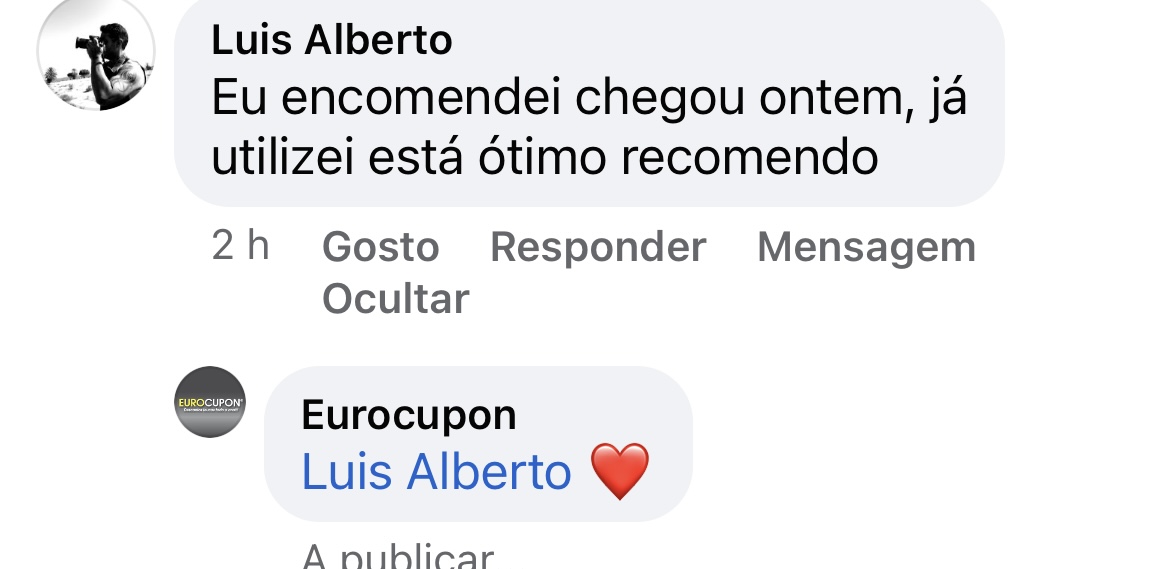Reply to Luis Alberto via Responder
The image size is (1170, 569).
click(598, 247)
